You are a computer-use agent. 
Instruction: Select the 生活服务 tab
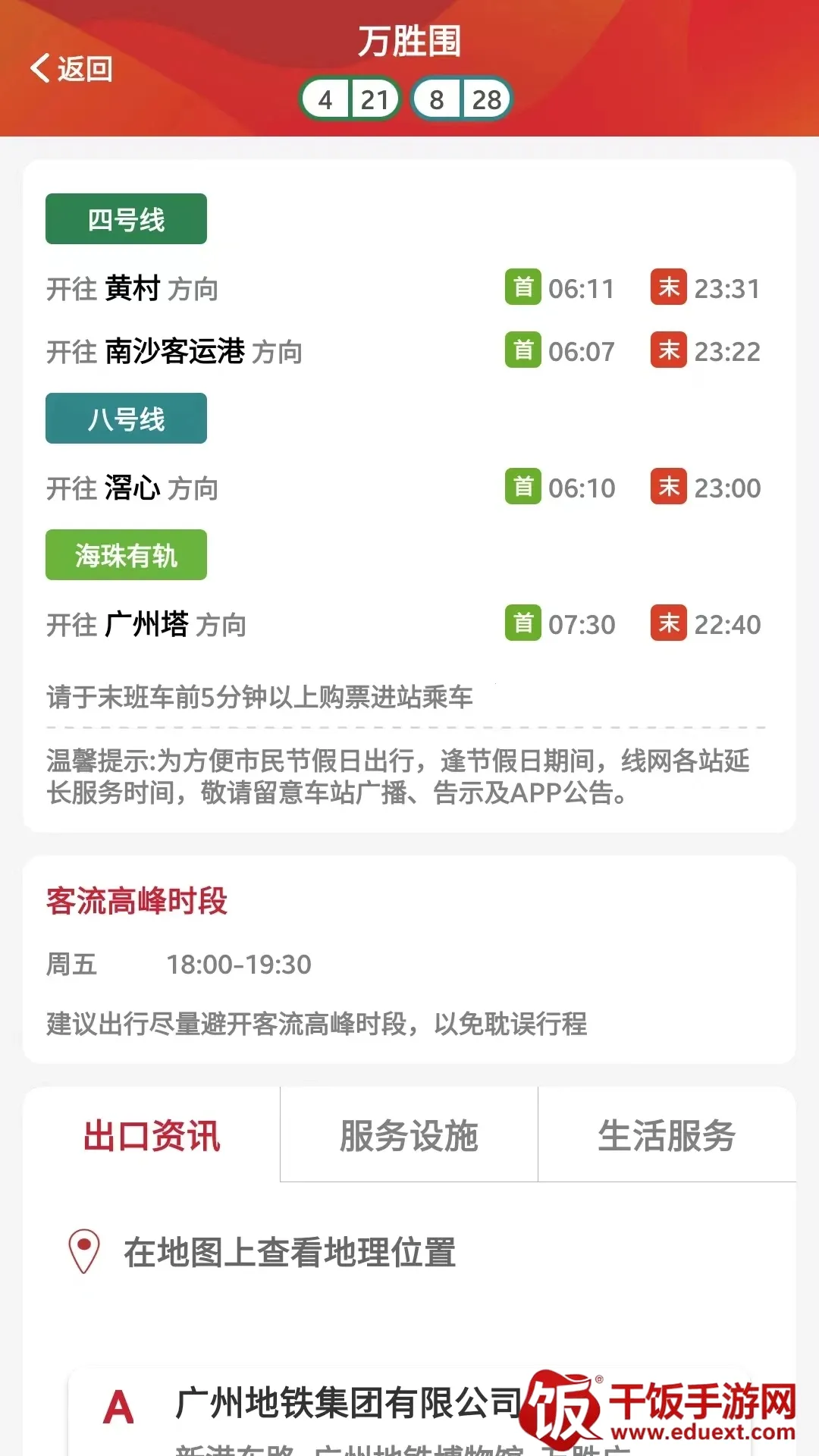pos(667,1135)
